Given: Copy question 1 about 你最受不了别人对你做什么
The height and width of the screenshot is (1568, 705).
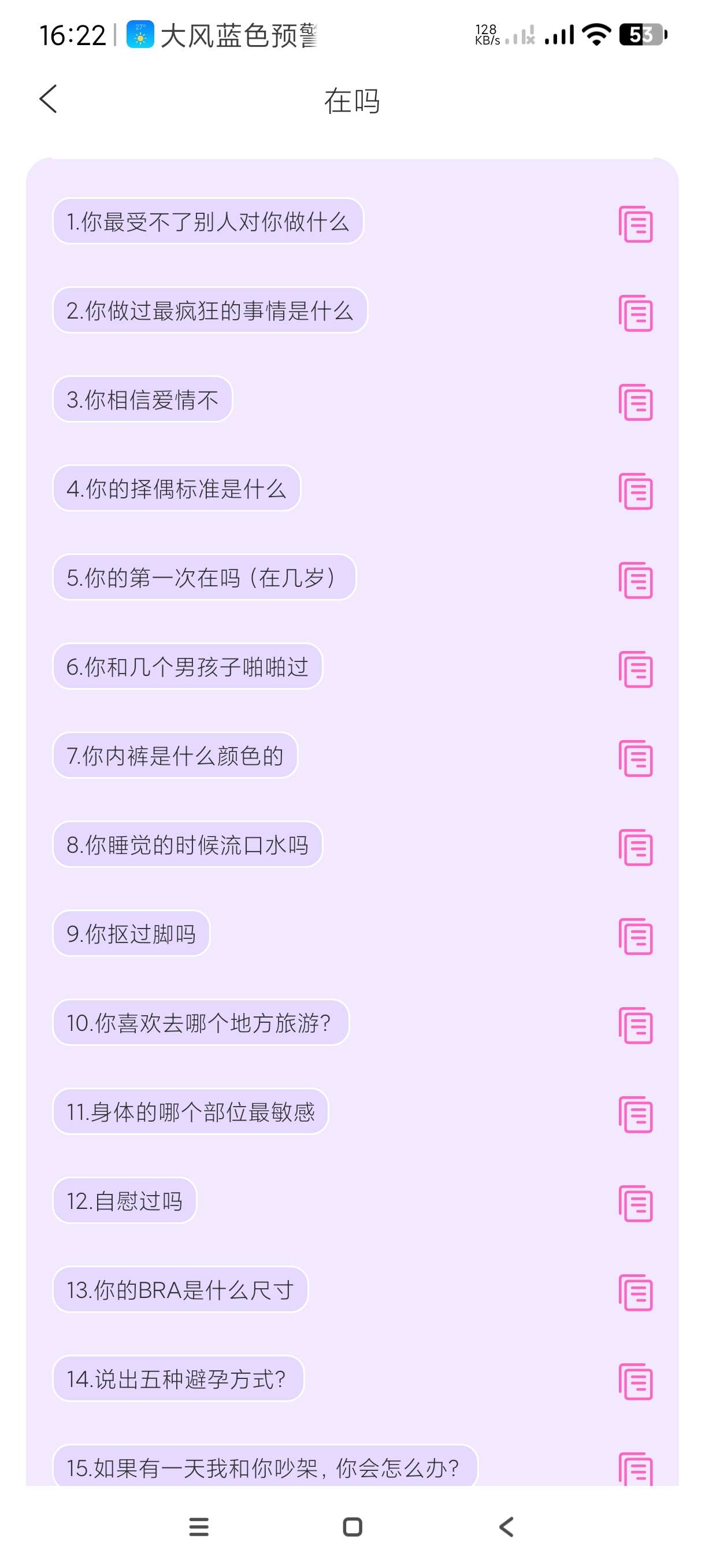Looking at the screenshot, I should pyautogui.click(x=635, y=224).
